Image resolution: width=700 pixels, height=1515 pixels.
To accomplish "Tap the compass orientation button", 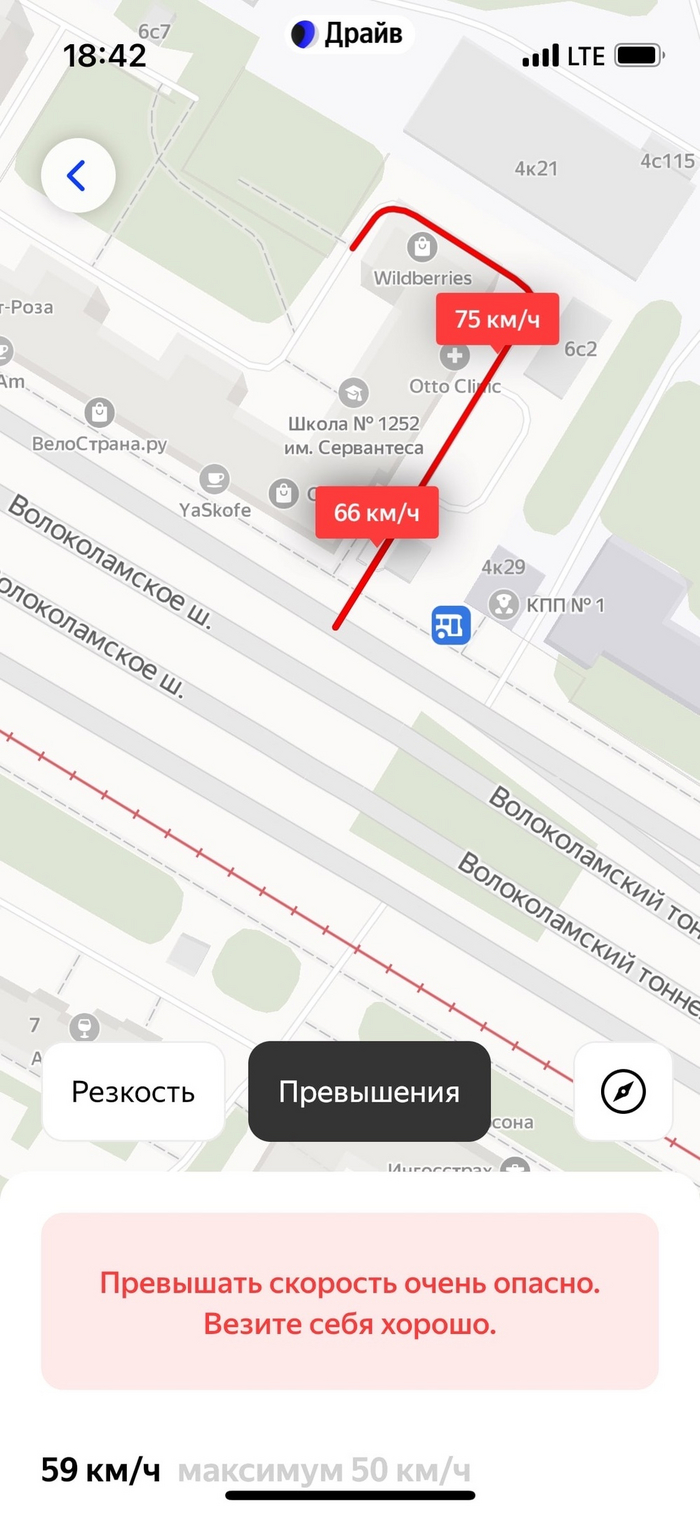I will coord(622,1092).
